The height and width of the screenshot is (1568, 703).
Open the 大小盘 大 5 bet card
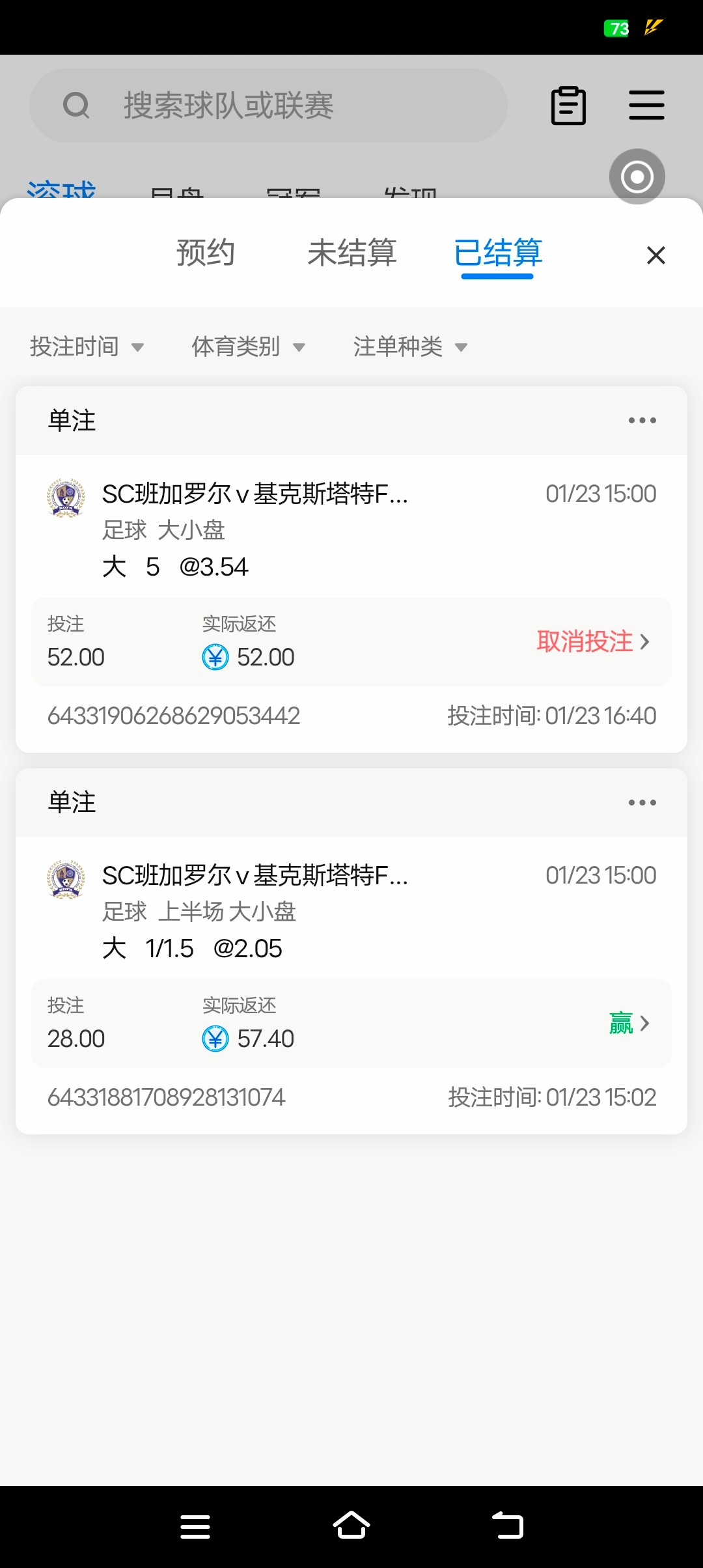(260, 529)
